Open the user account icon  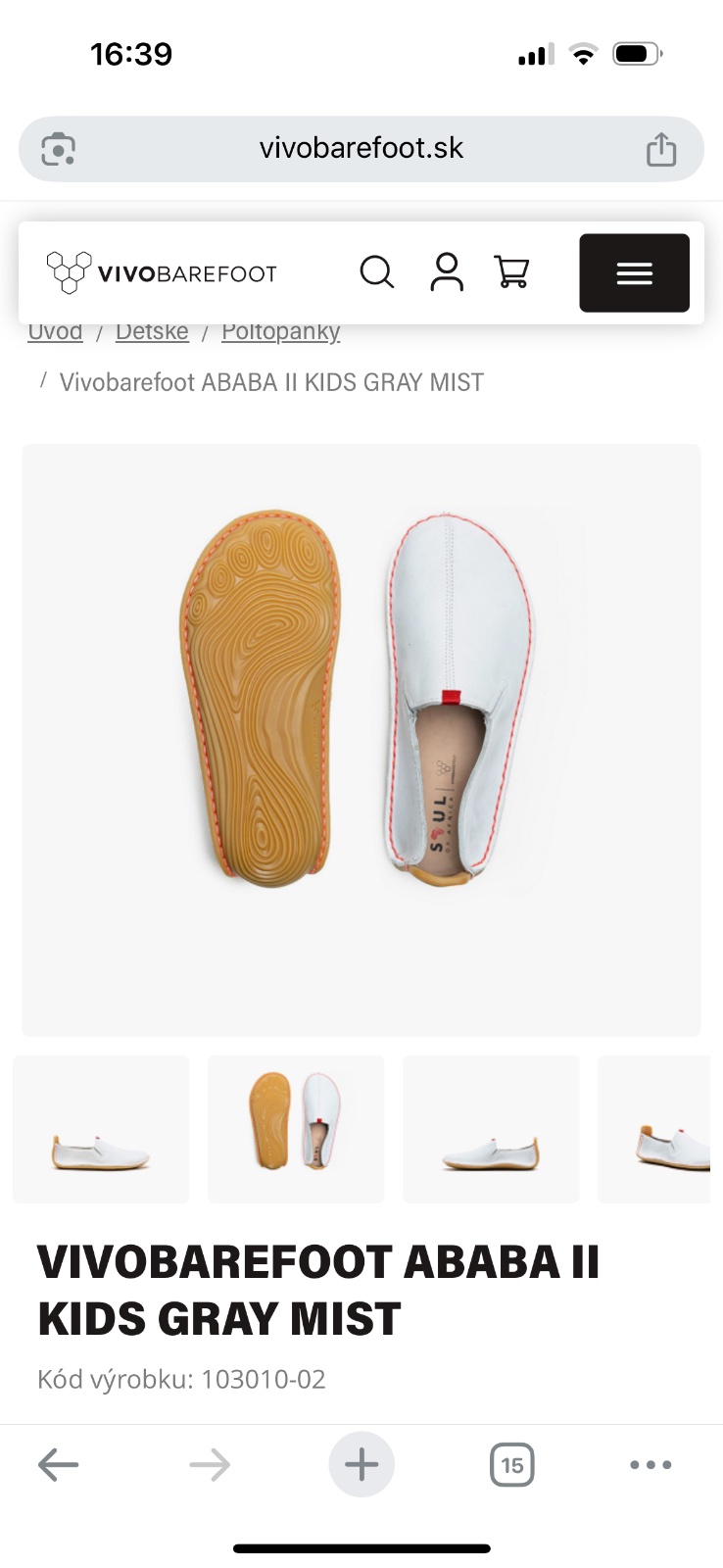447,272
